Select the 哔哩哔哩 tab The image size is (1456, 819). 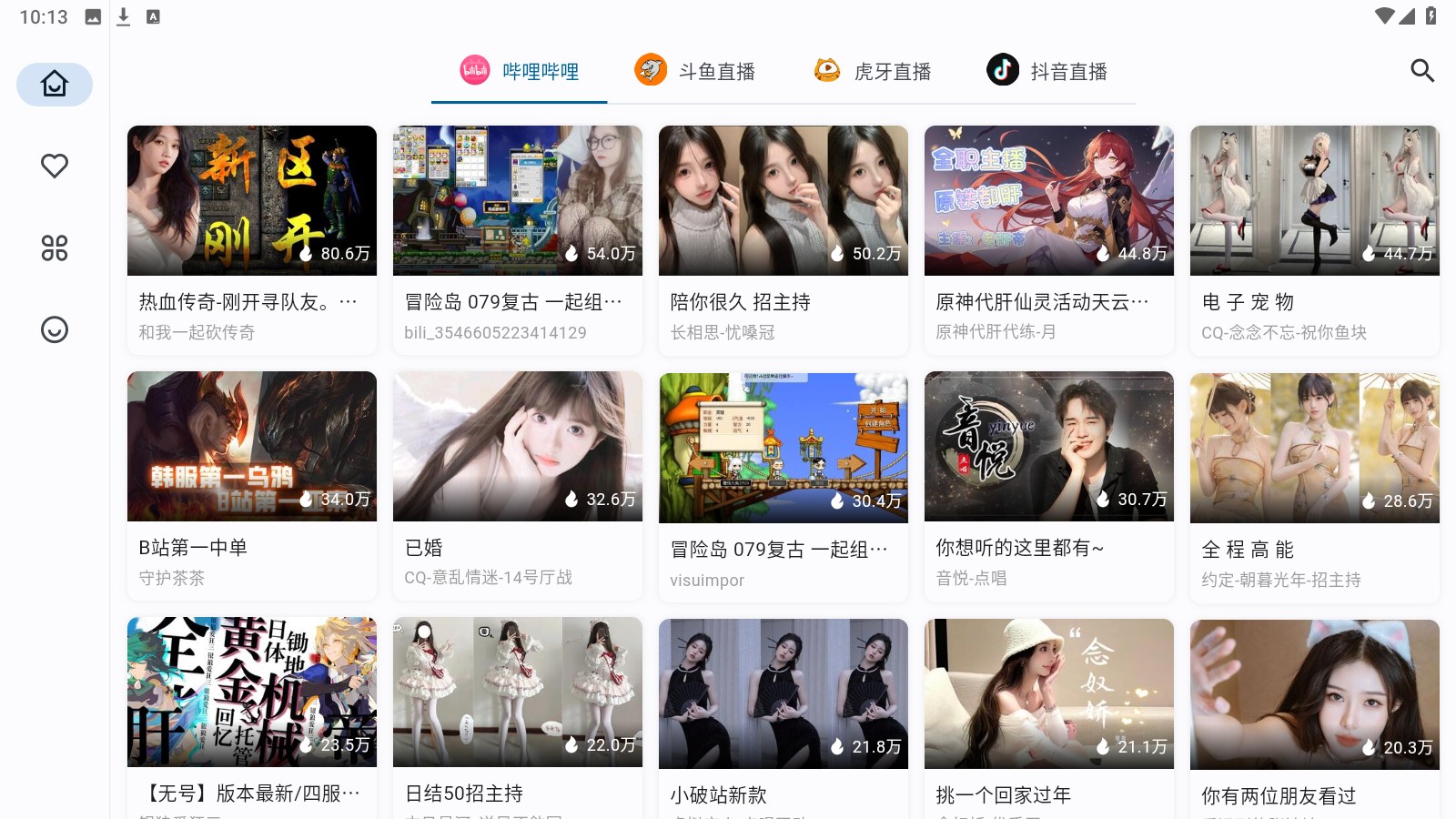pyautogui.click(x=520, y=71)
